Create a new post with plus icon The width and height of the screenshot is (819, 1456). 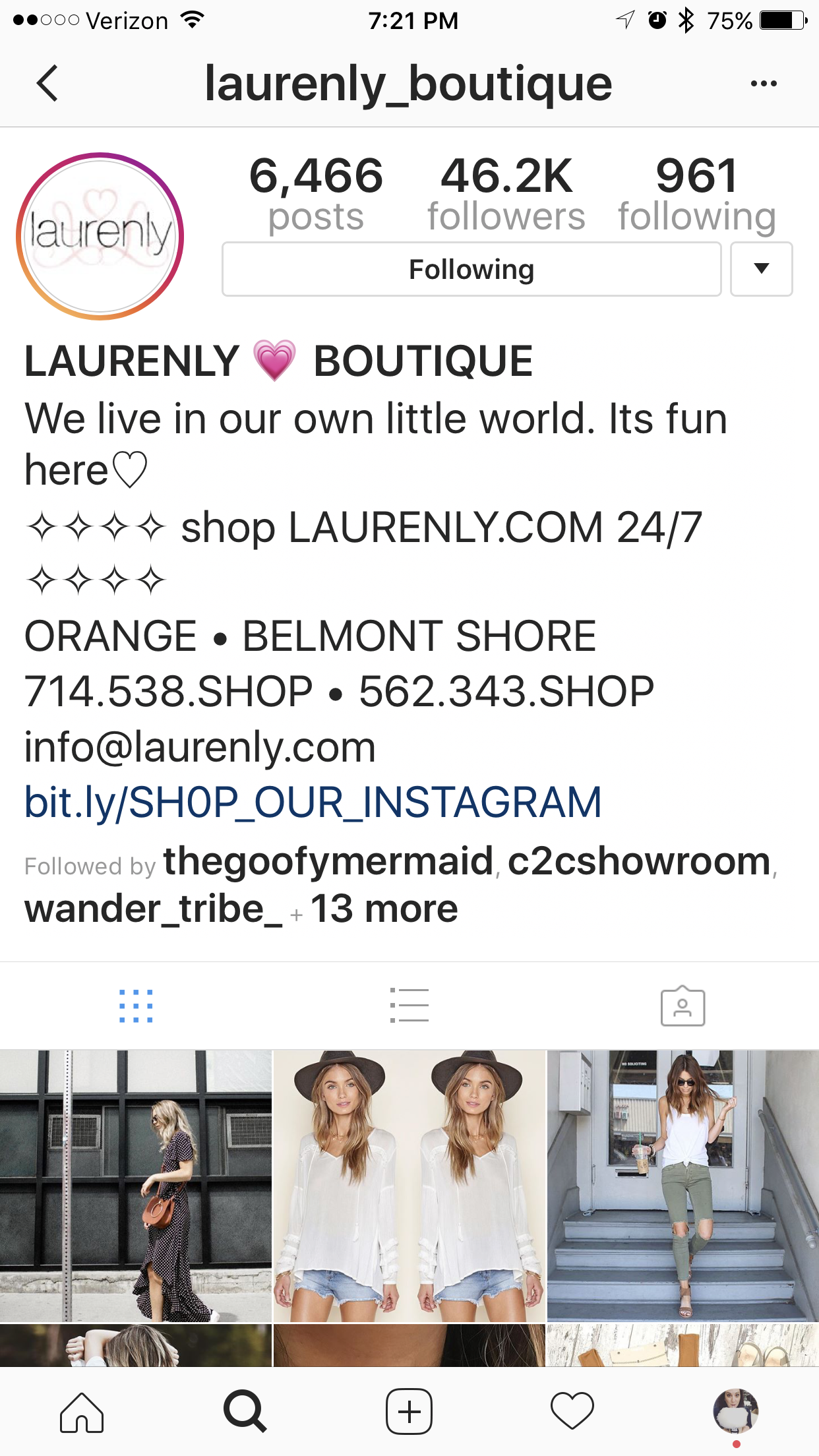(x=409, y=1412)
